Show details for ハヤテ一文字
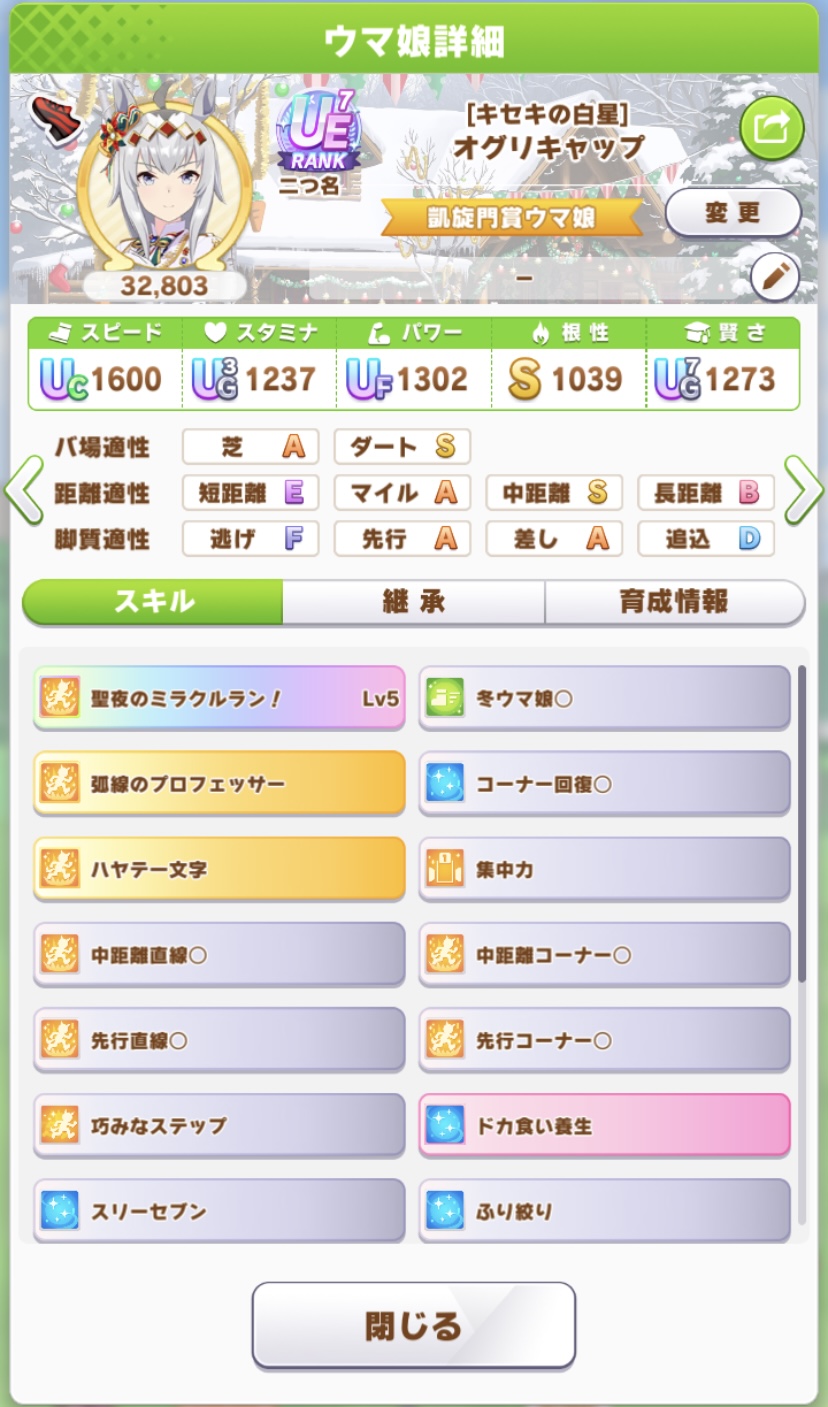 point(219,869)
